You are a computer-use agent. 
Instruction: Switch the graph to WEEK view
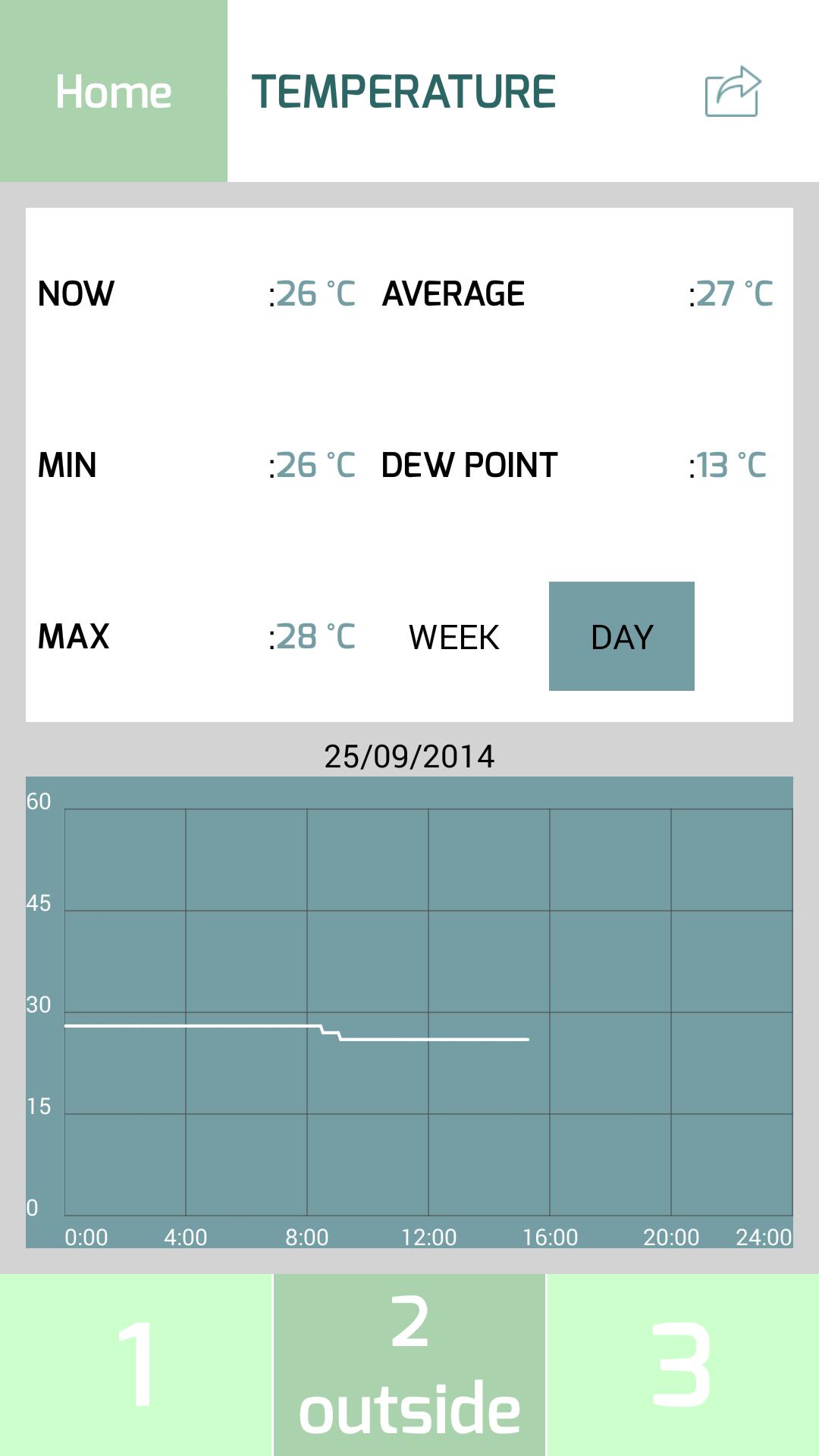pyautogui.click(x=453, y=637)
